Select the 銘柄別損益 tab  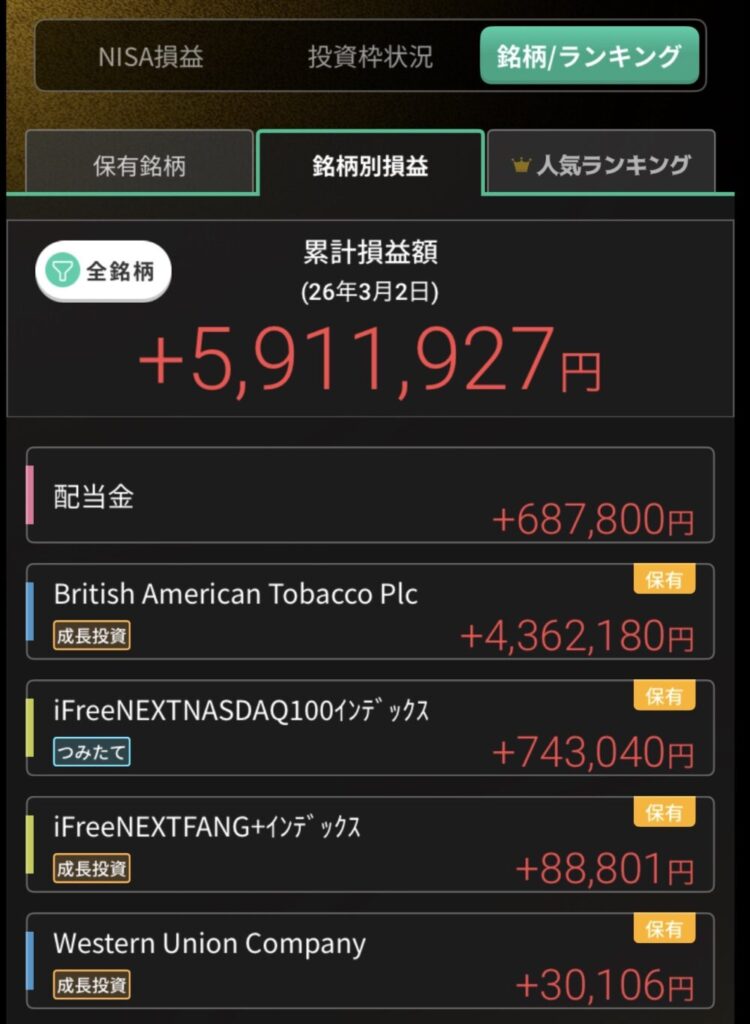coord(370,166)
